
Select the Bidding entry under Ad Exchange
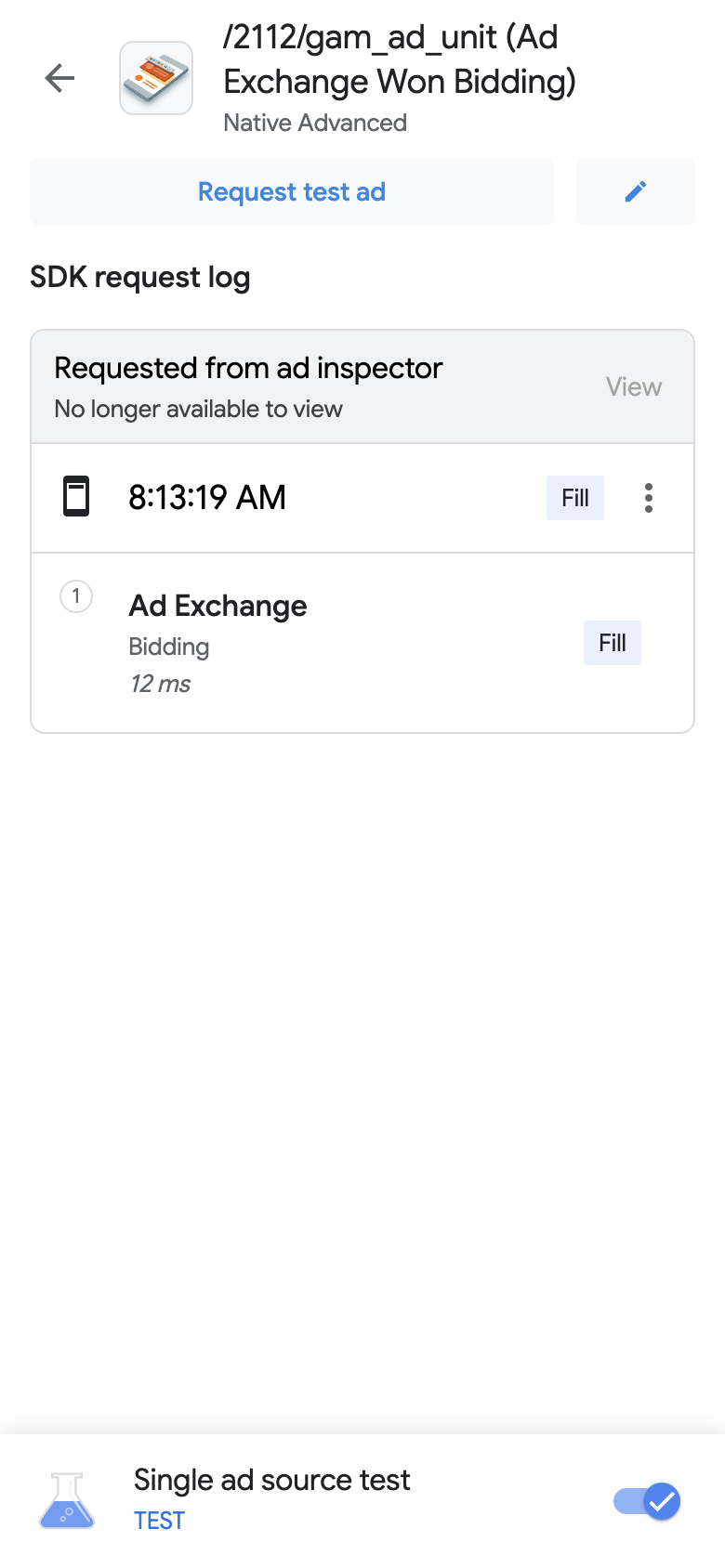pyautogui.click(x=167, y=647)
